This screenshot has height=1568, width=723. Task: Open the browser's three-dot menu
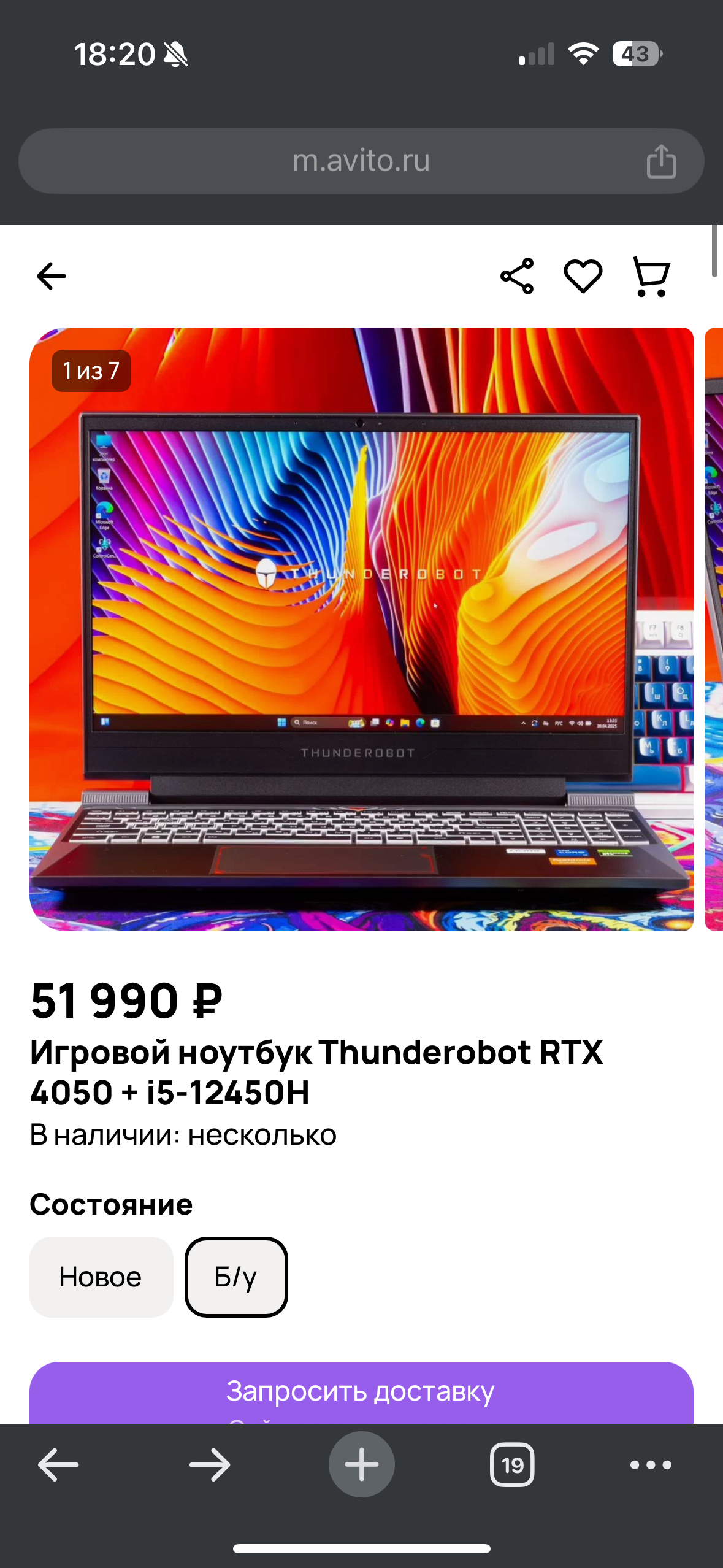(651, 1465)
